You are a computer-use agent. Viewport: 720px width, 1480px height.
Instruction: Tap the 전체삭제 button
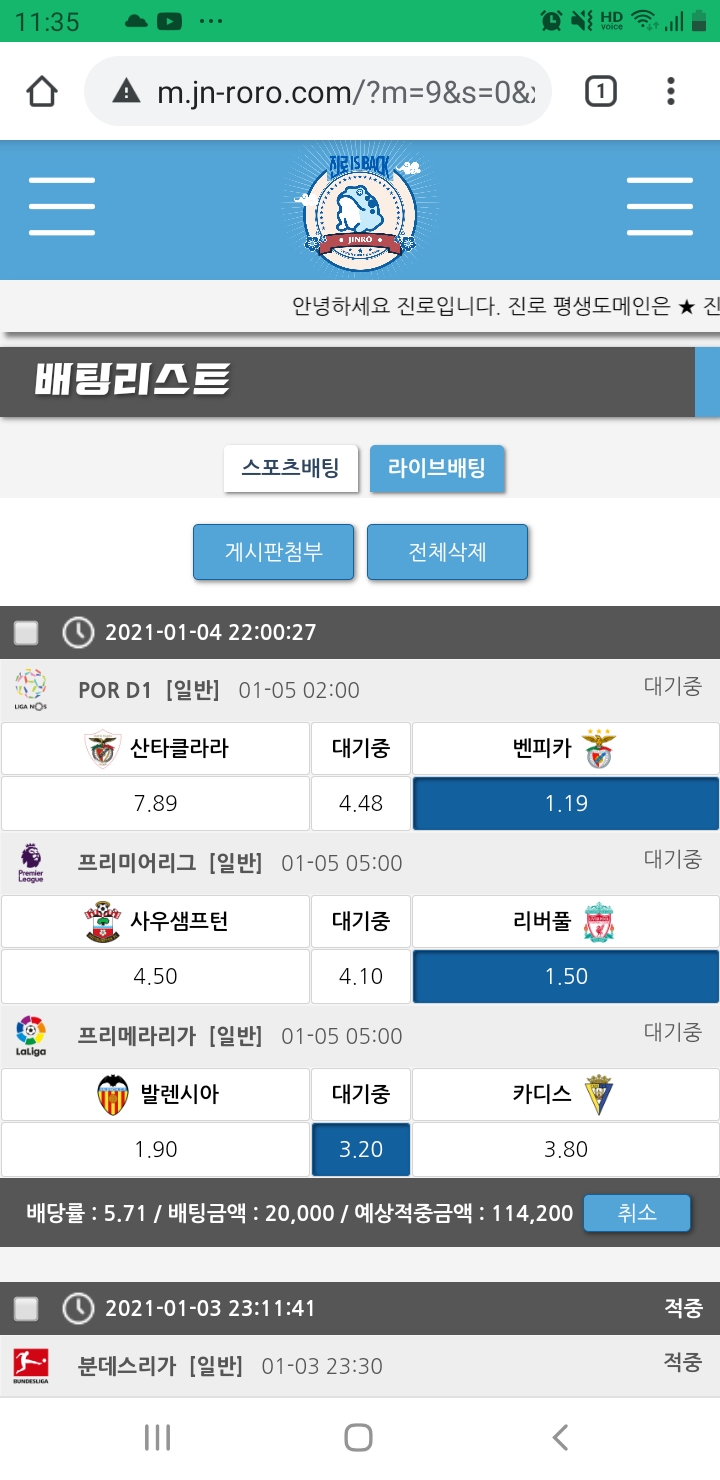tap(447, 552)
